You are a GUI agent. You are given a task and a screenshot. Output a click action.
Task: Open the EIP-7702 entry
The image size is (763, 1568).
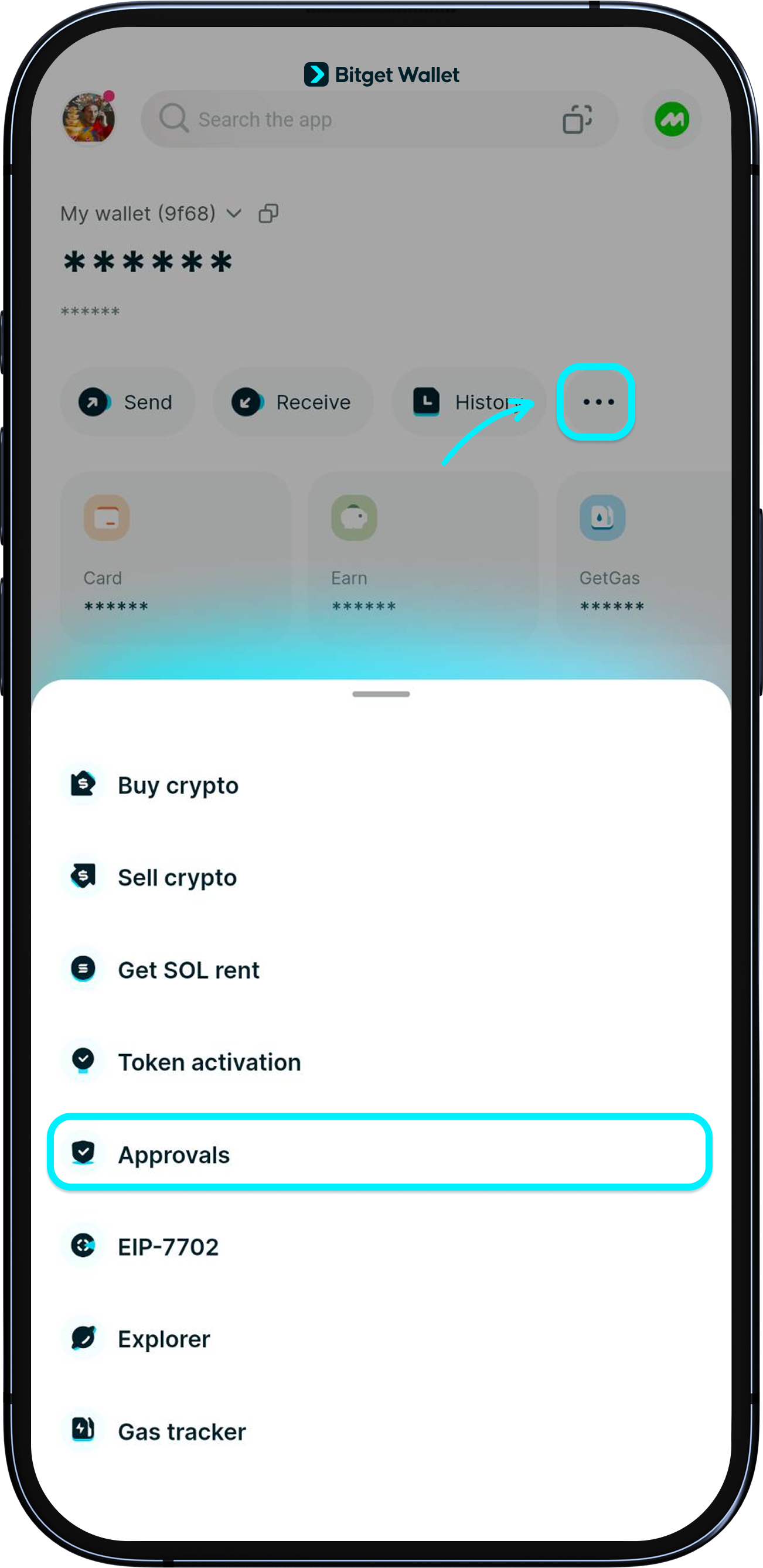point(168,1247)
